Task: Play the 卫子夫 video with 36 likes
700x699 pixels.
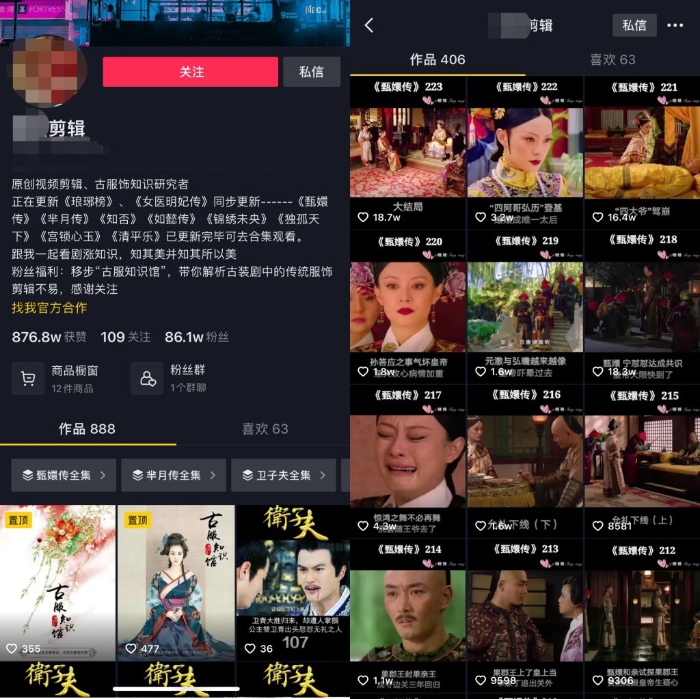Action: pos(292,580)
